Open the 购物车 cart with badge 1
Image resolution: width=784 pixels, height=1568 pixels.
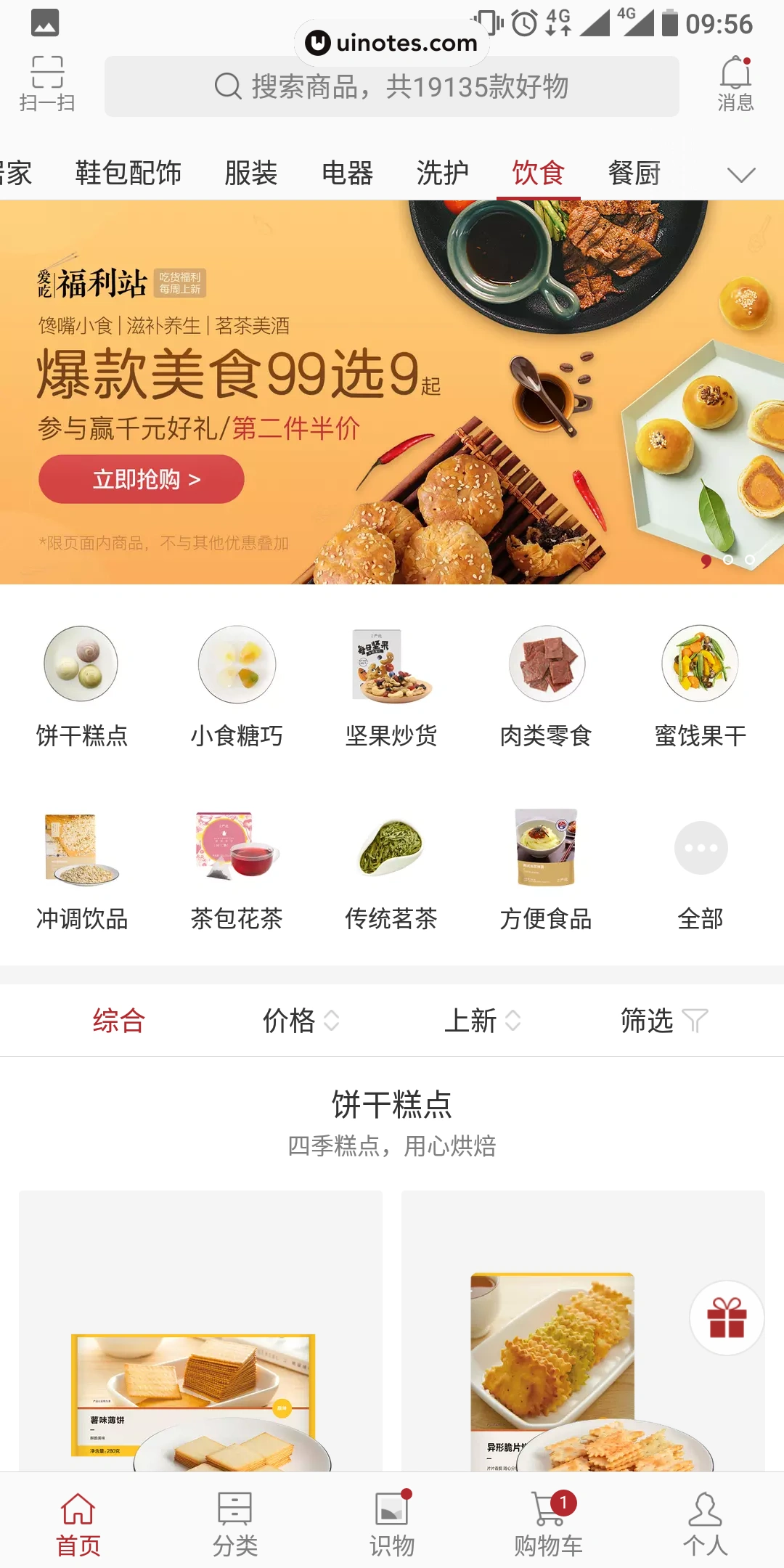pos(549,1517)
